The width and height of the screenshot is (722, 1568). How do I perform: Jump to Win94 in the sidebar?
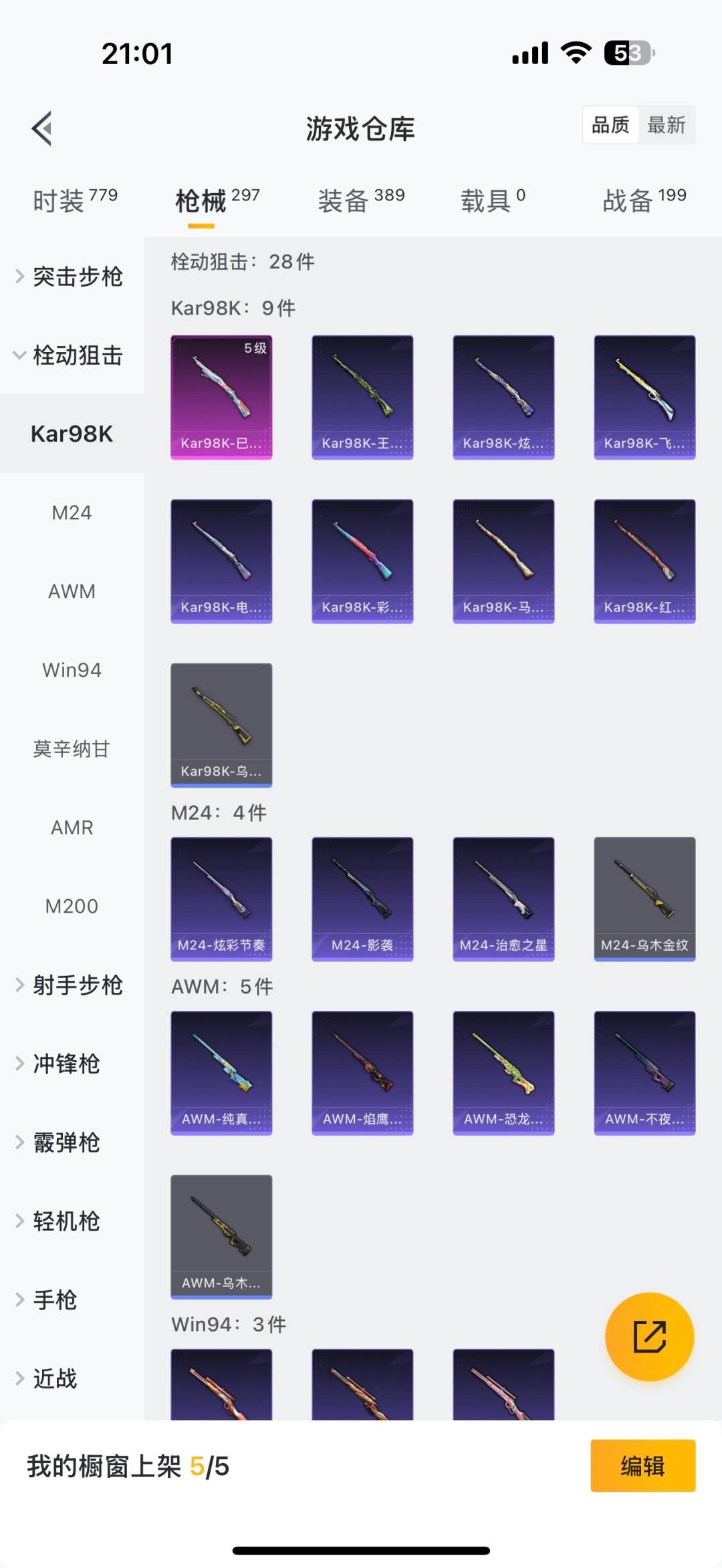(x=72, y=670)
